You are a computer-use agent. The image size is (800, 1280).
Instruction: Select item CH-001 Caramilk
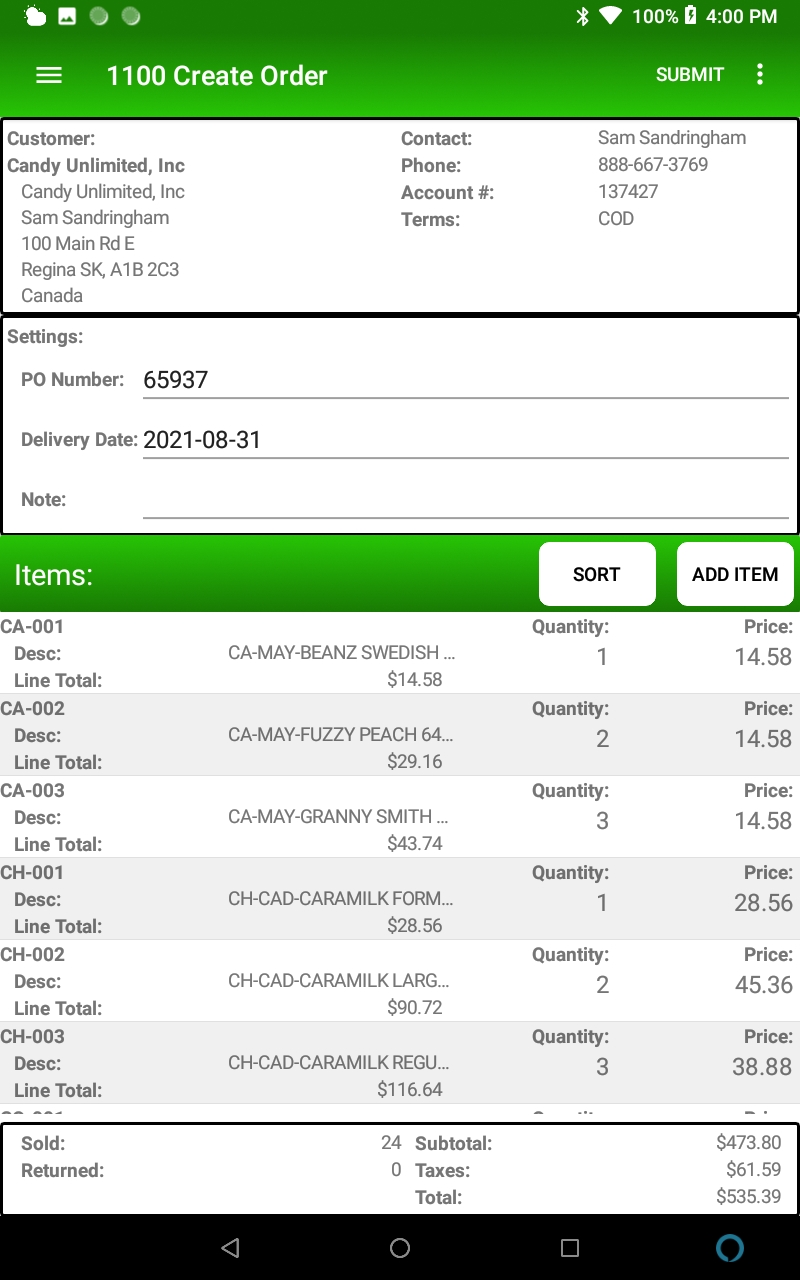(x=400, y=899)
